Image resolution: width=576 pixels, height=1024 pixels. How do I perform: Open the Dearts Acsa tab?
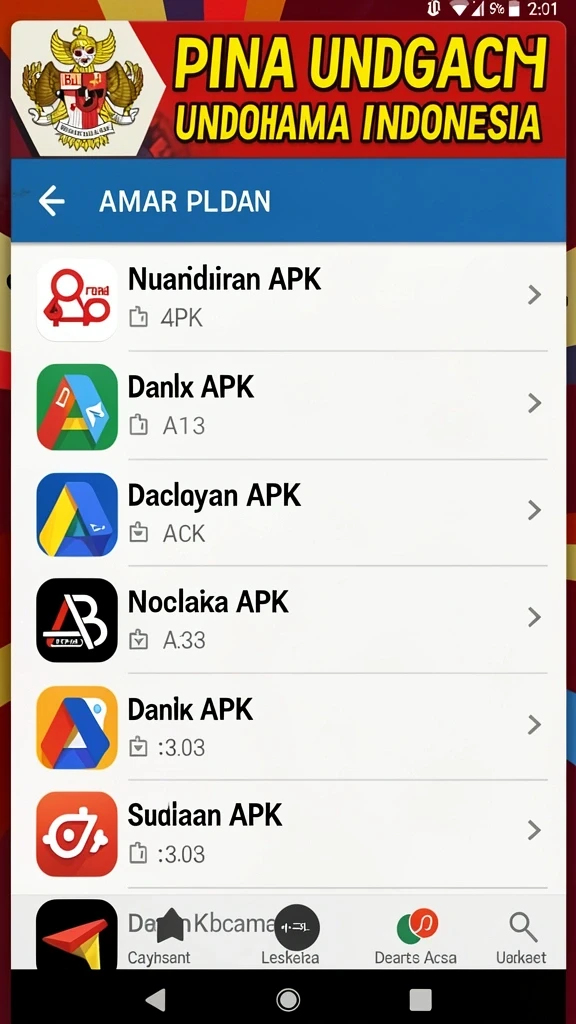click(415, 937)
